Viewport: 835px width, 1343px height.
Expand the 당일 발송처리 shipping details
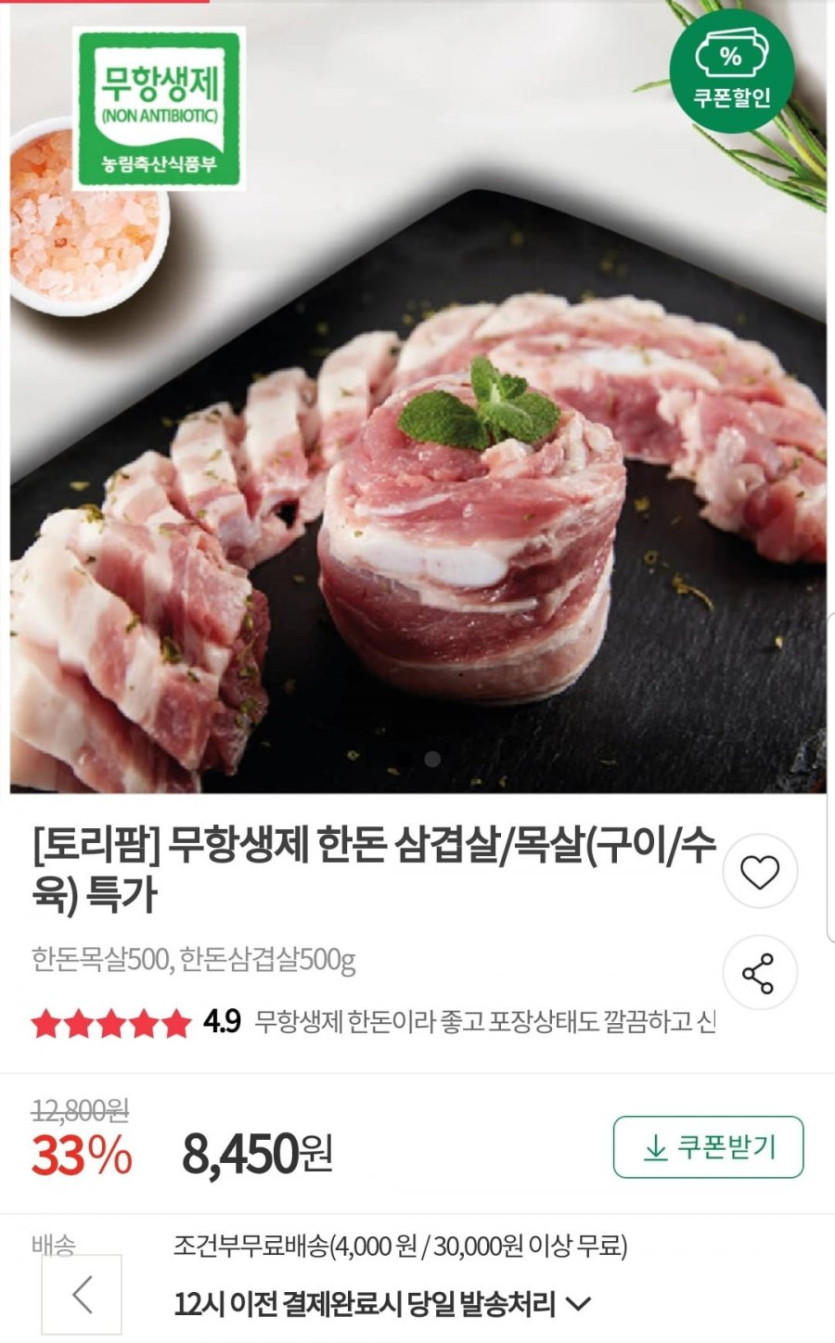(x=579, y=1304)
